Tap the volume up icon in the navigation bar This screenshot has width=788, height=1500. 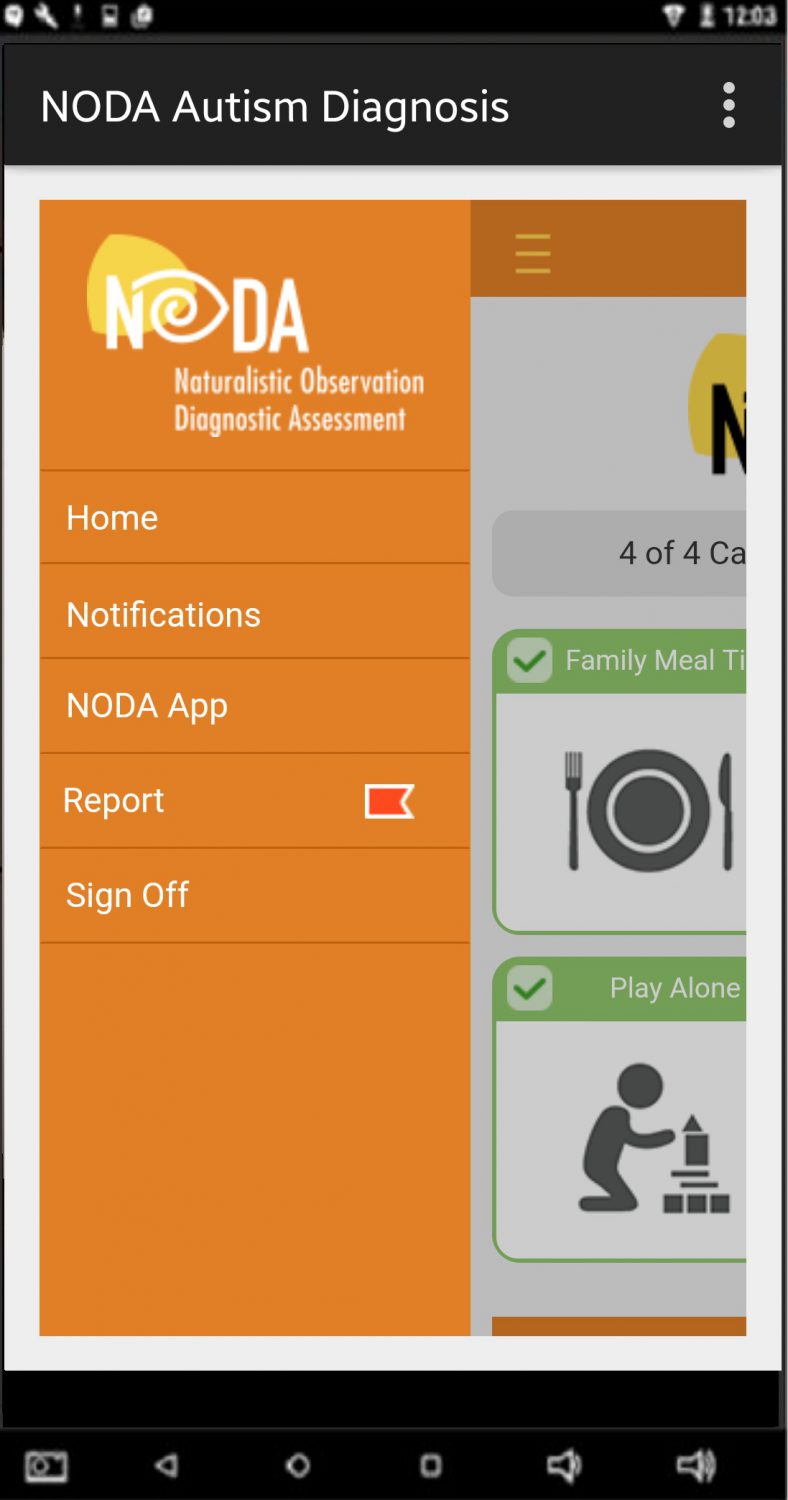click(x=696, y=1464)
